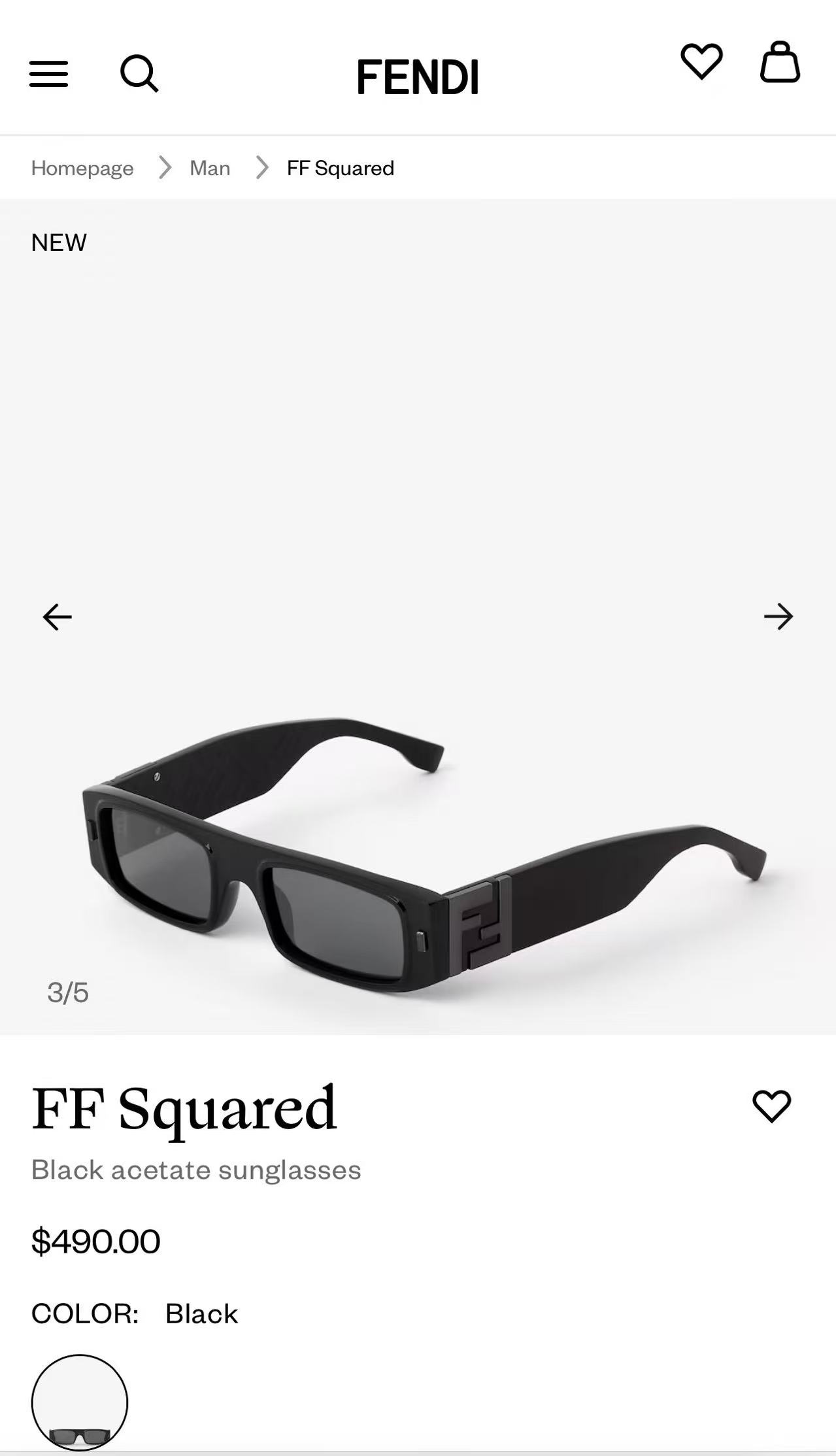This screenshot has height=1456, width=836.
Task: Click the FENDI logo
Action: point(418,74)
